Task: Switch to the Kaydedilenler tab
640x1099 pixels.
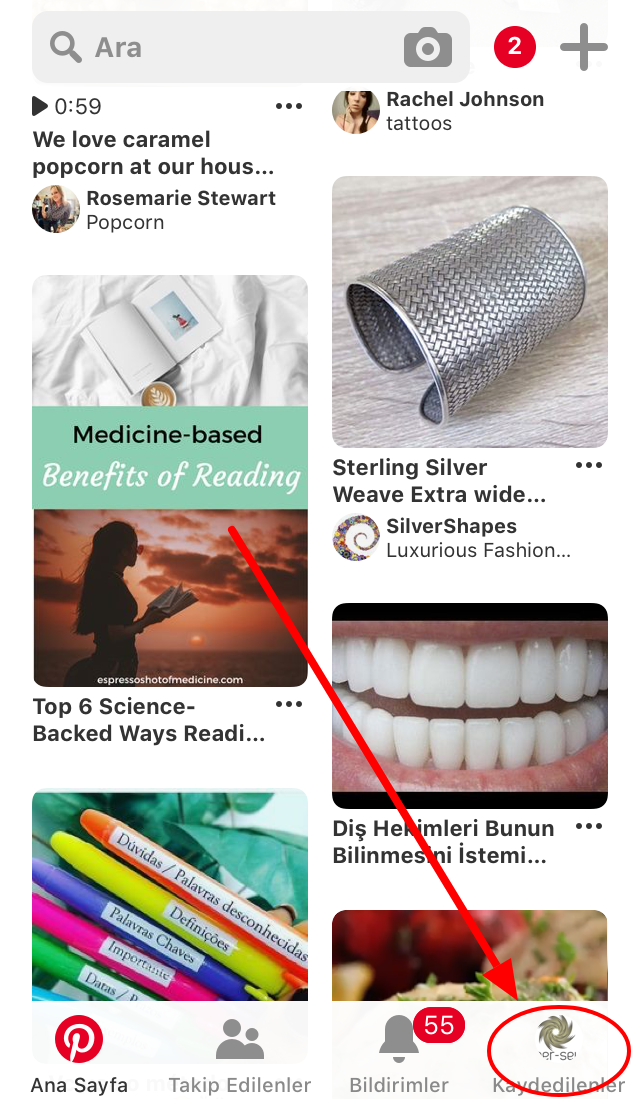Action: [558, 1055]
